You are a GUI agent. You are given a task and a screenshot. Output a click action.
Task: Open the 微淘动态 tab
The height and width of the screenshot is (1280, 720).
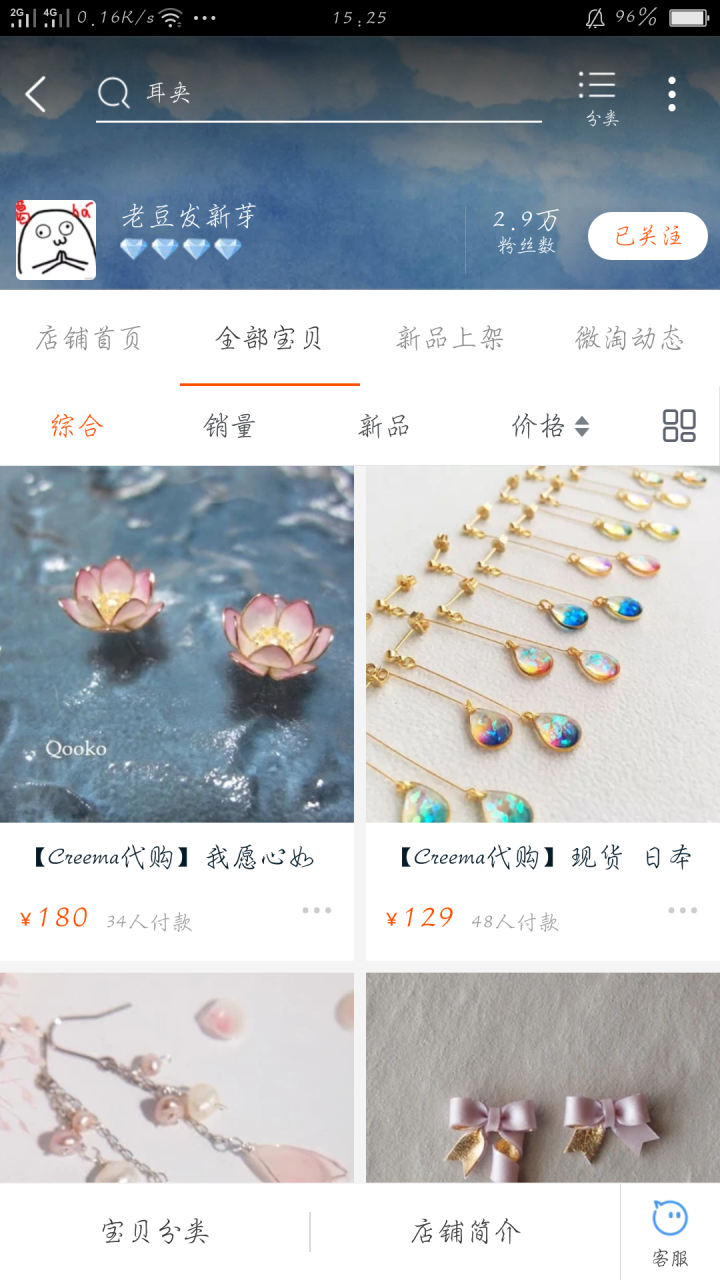click(x=629, y=339)
